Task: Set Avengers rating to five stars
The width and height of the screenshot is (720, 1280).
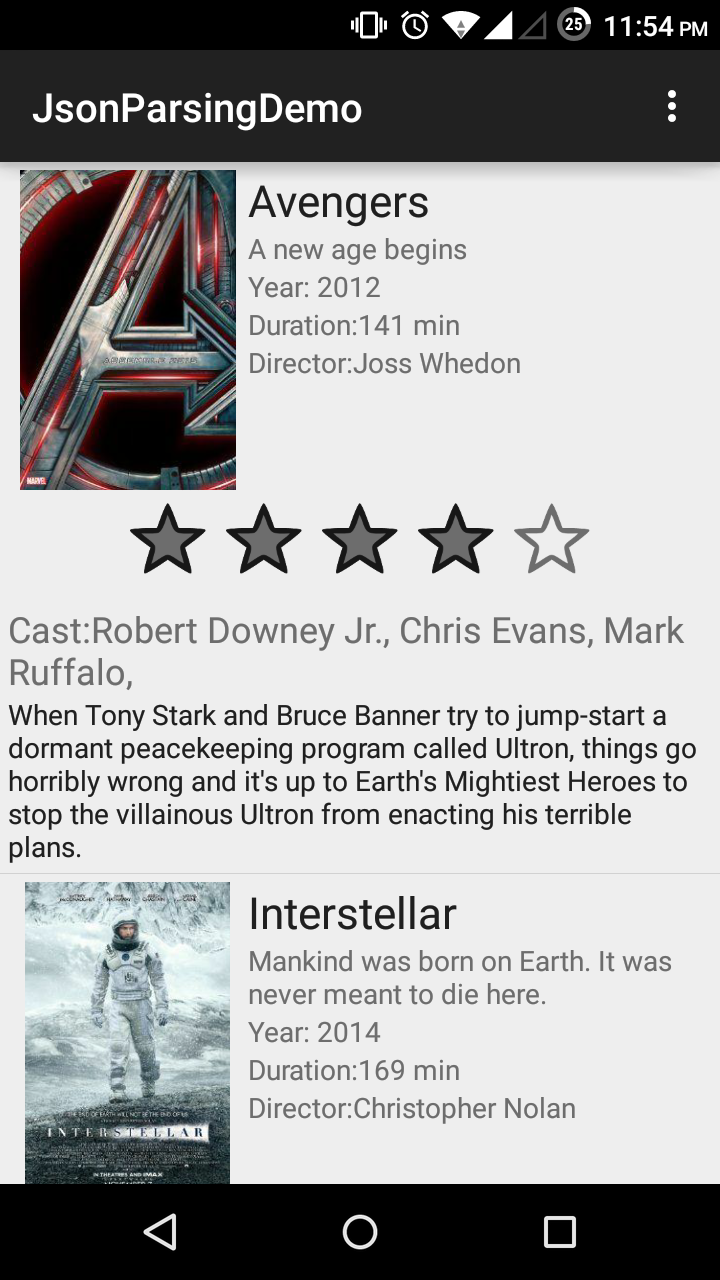Action: pyautogui.click(x=551, y=540)
